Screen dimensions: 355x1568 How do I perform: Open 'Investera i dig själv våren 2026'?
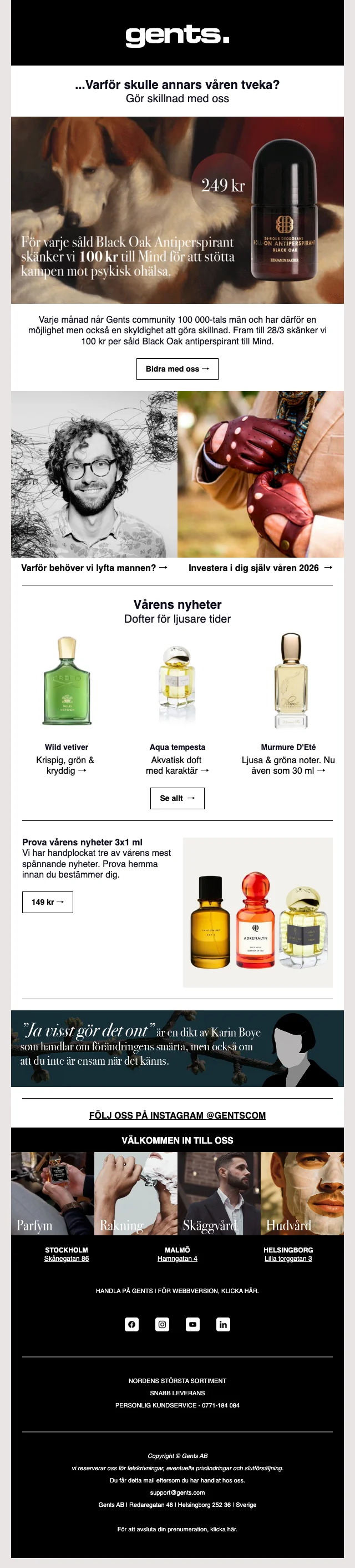tap(260, 568)
